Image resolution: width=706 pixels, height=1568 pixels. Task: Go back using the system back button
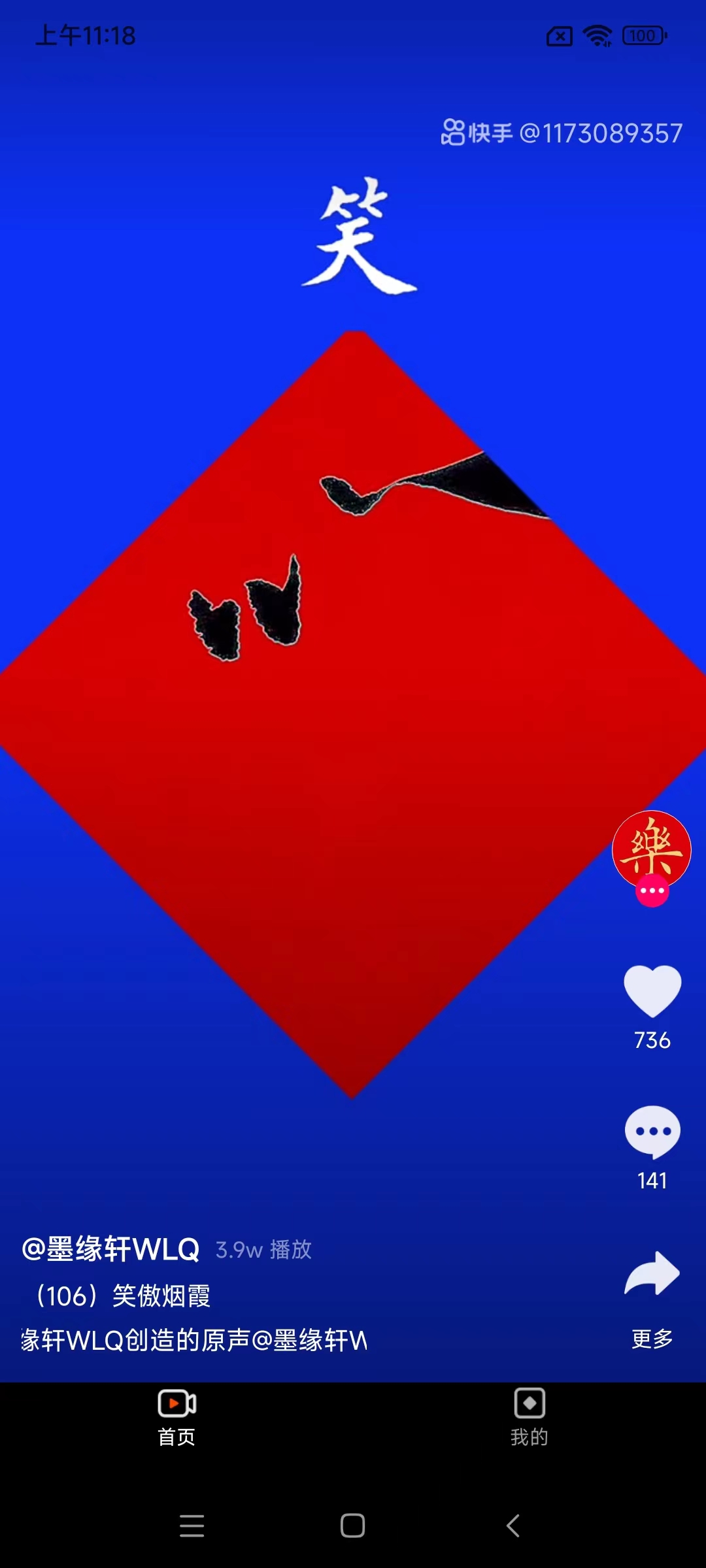(x=513, y=1526)
